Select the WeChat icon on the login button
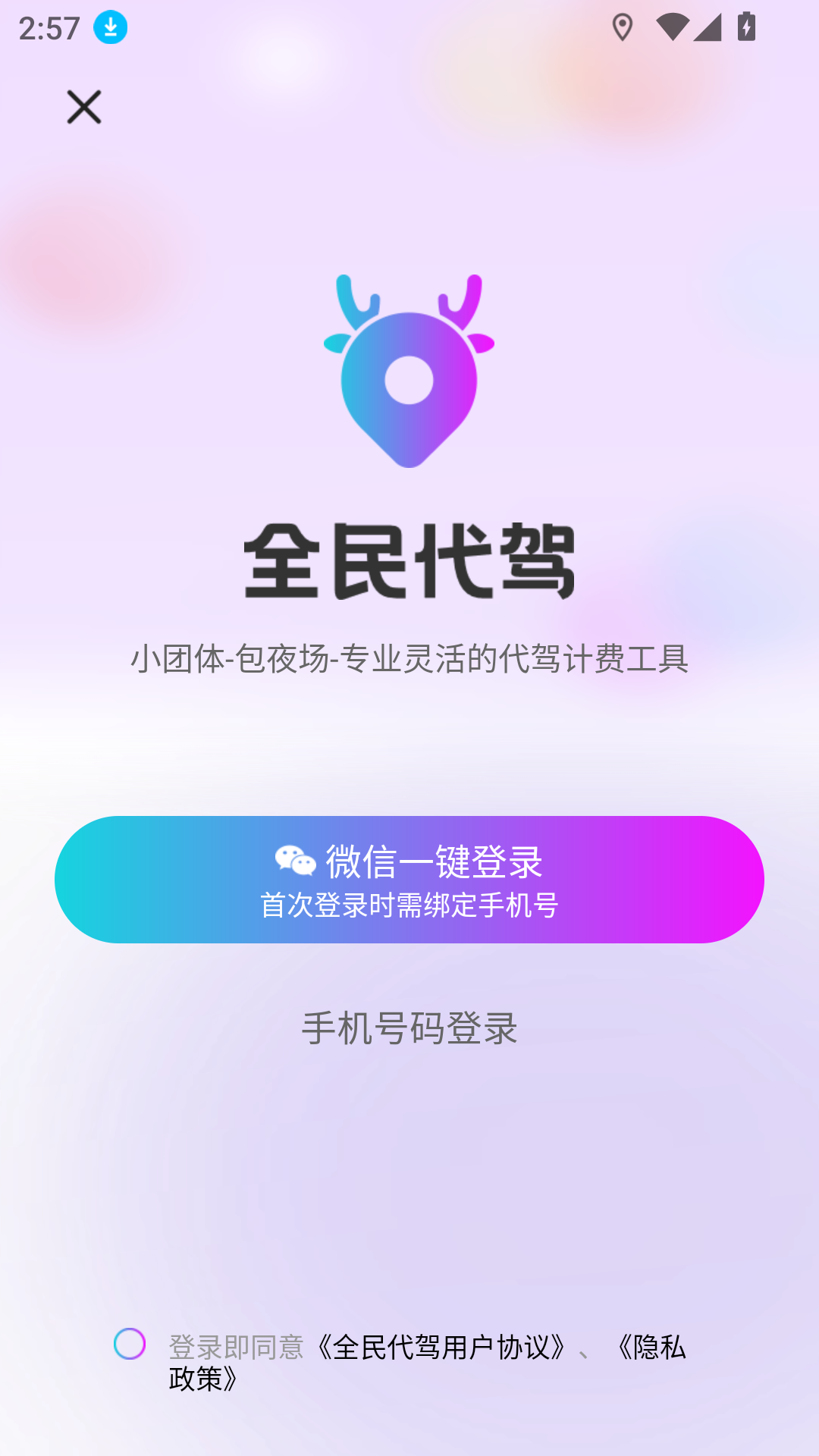The height and width of the screenshot is (1456, 819). 296,861
